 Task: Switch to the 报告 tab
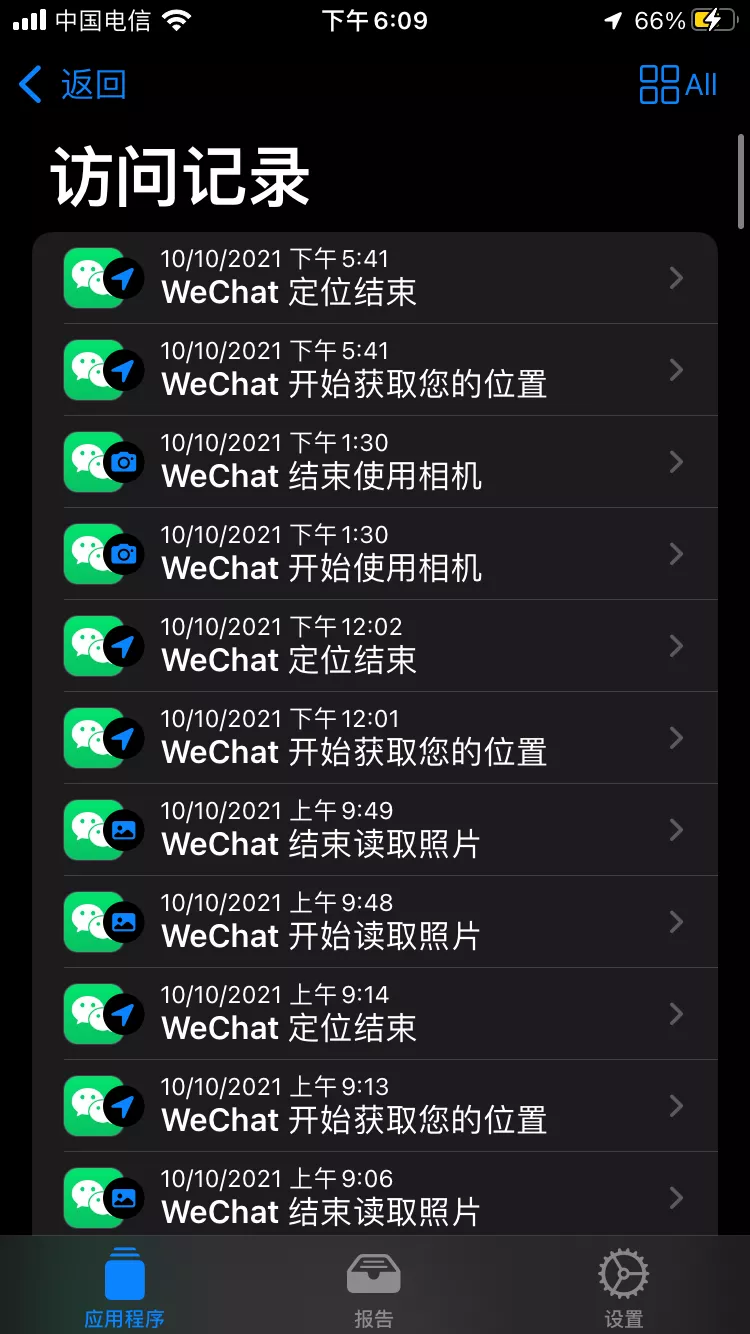tap(374, 1288)
